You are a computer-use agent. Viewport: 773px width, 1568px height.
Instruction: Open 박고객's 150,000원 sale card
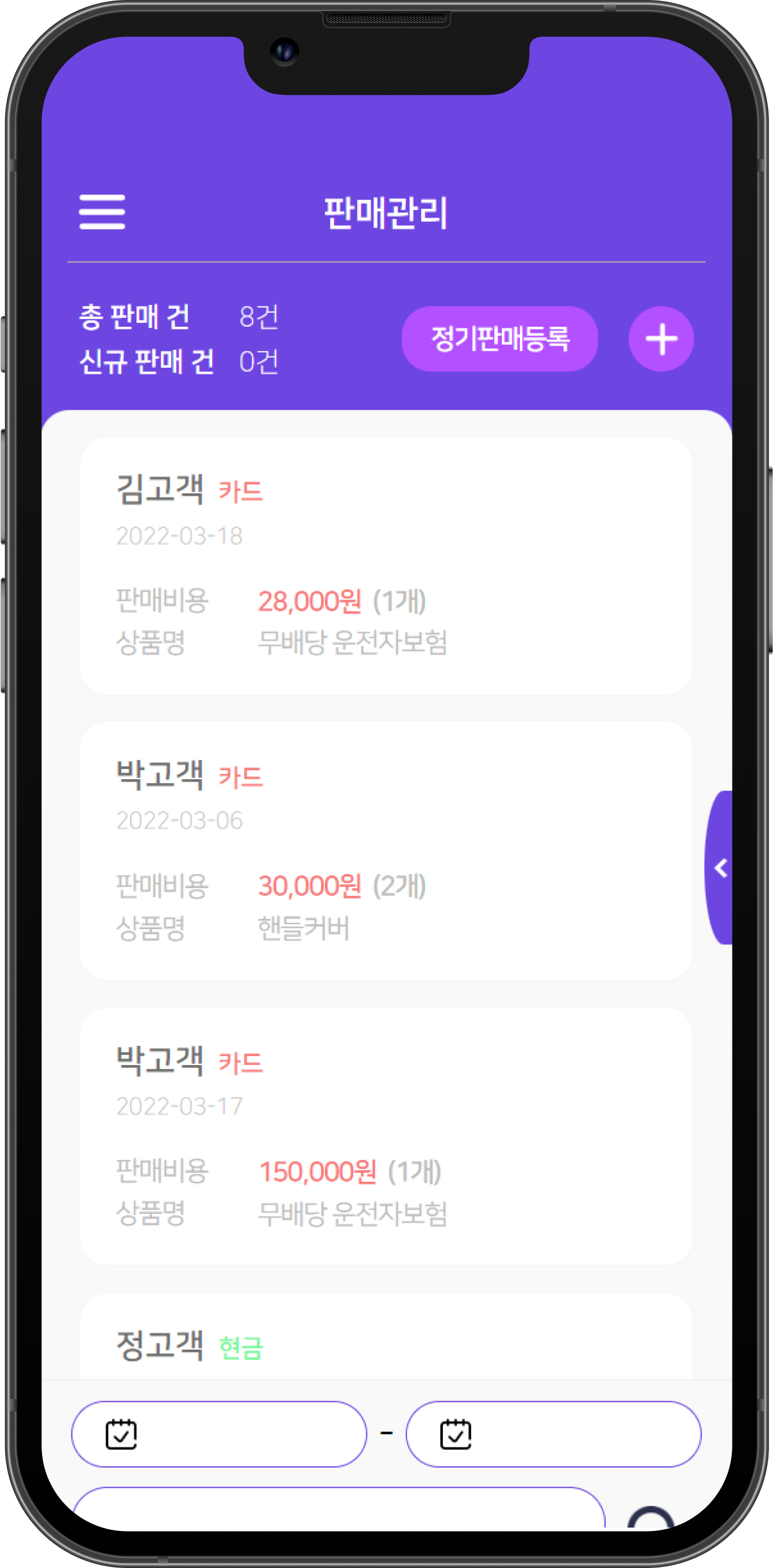coord(386,1136)
